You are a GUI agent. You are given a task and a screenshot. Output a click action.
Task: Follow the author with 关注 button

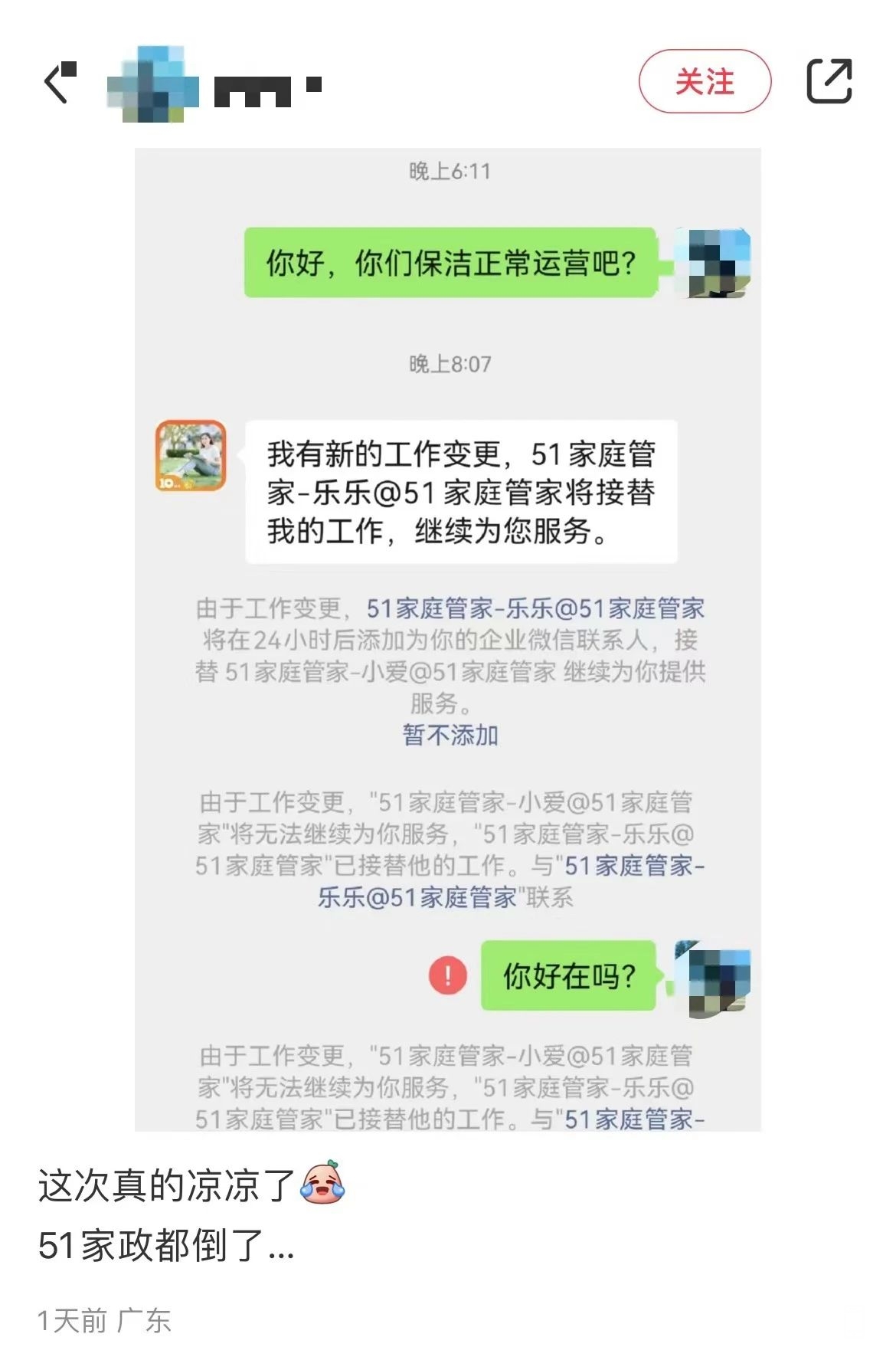tap(704, 81)
